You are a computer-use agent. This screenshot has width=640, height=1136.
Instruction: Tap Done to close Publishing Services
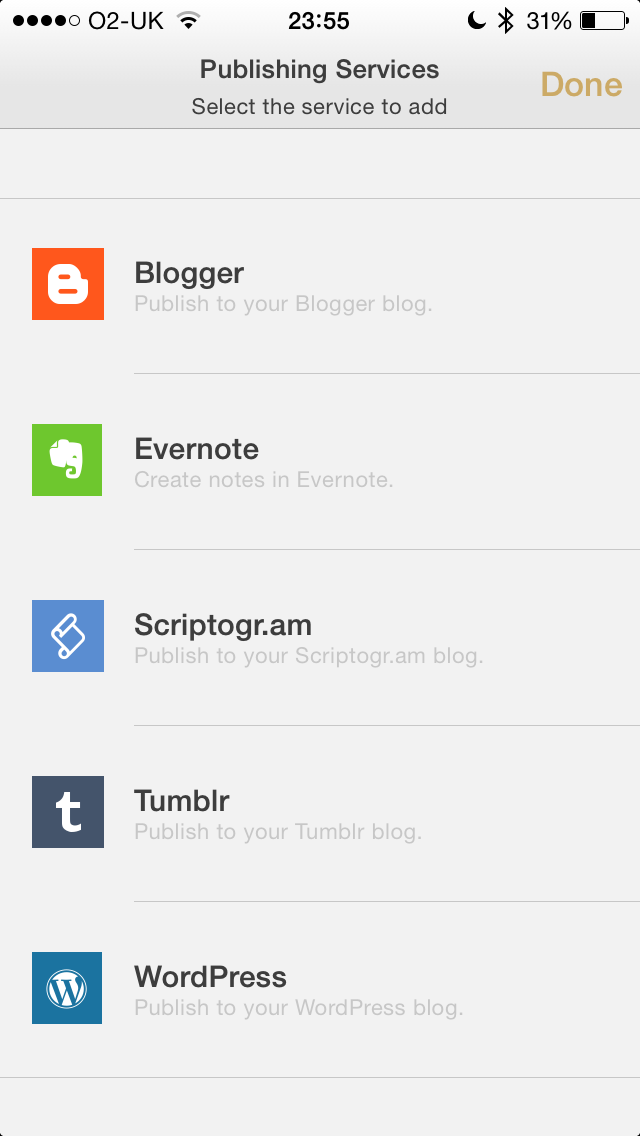coord(581,85)
